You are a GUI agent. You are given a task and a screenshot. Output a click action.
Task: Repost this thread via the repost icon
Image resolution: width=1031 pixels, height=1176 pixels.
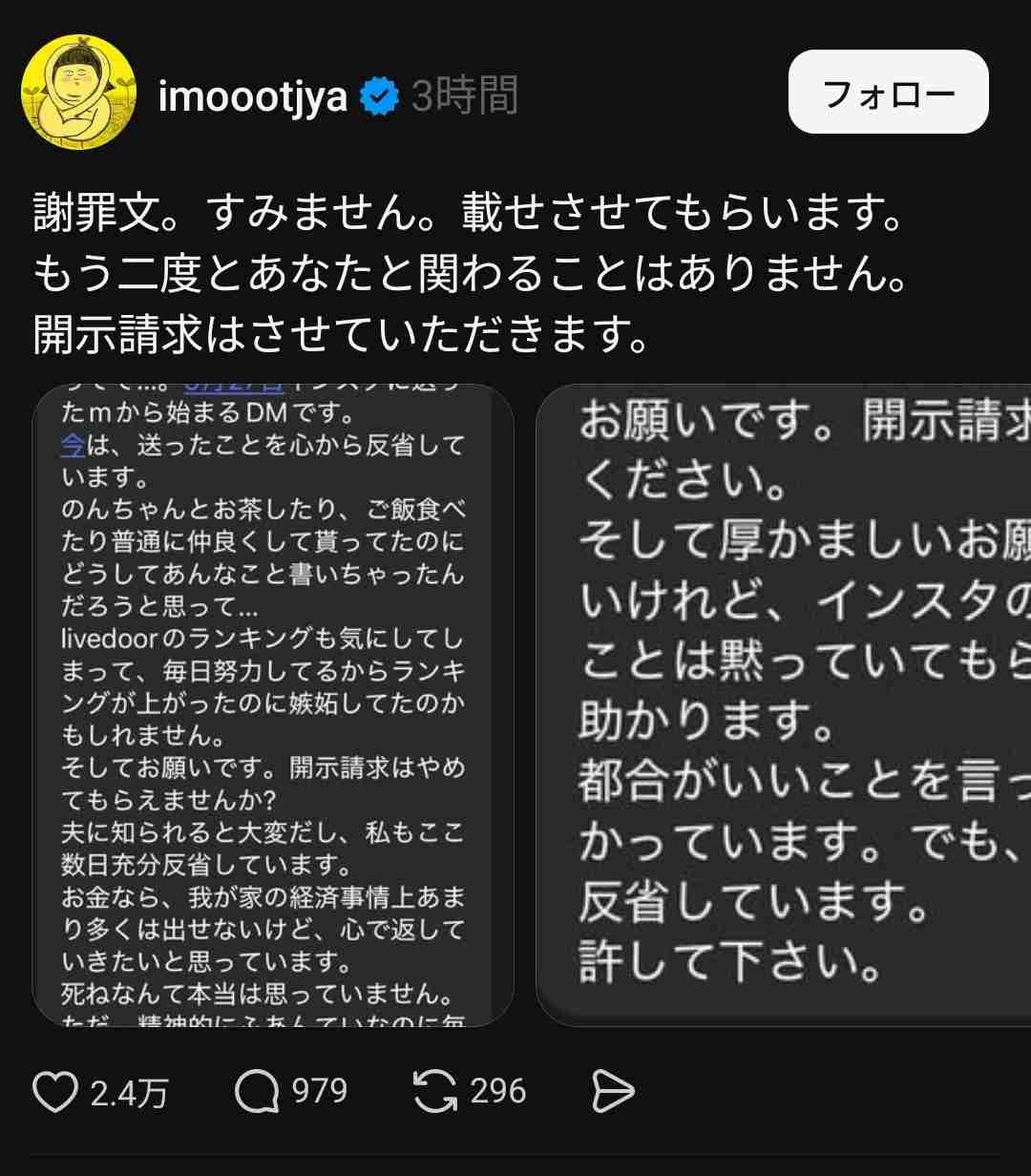coord(434,1091)
